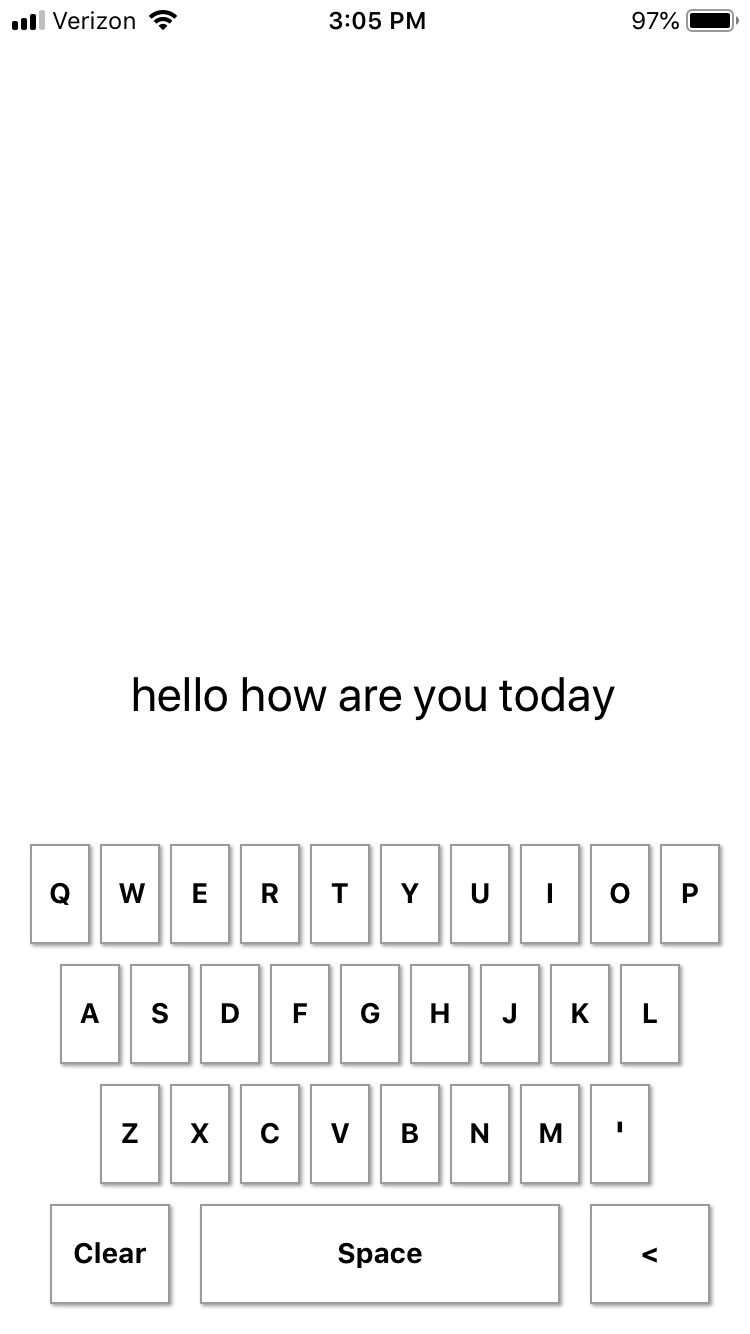Viewport: 750px width, 1334px height.
Task: Hit the Space key
Action: pyautogui.click(x=380, y=1253)
